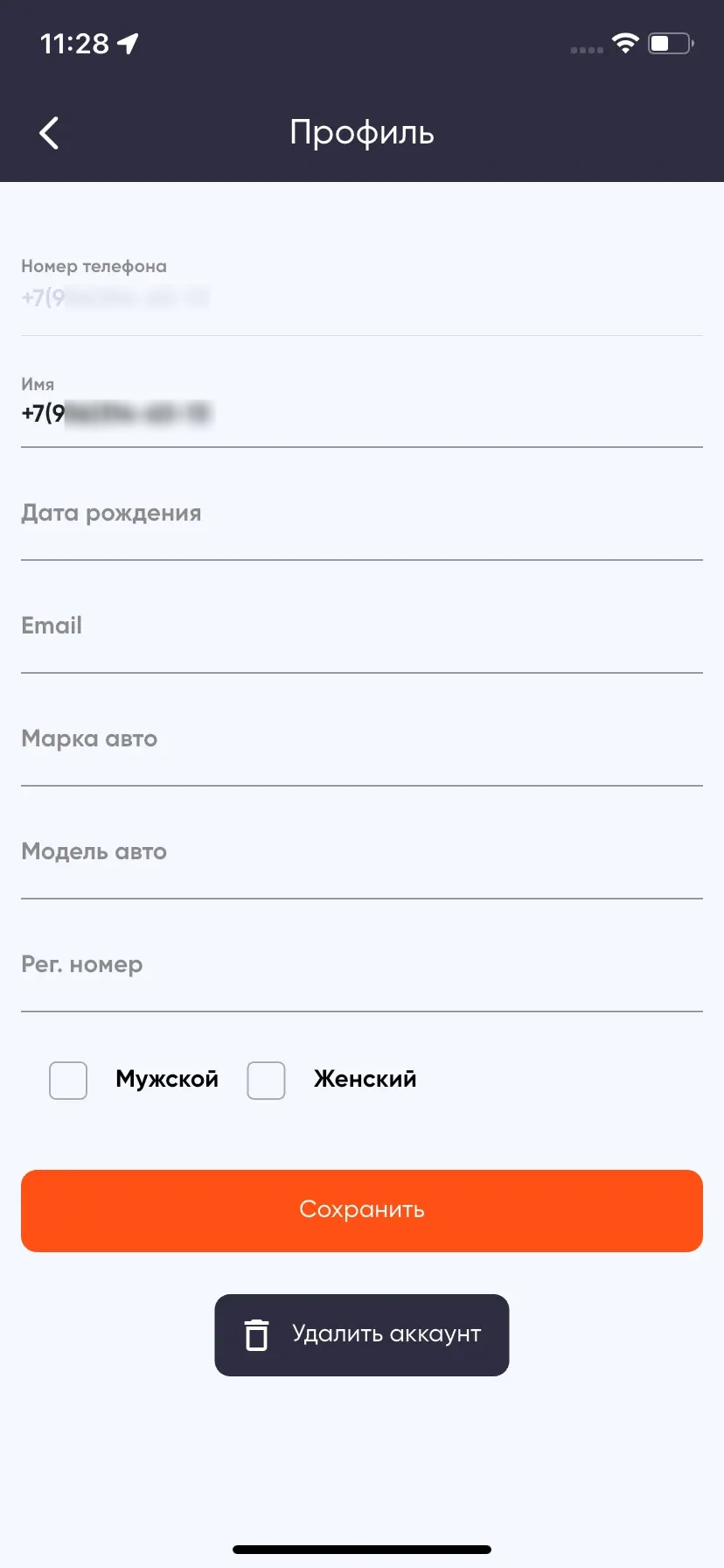724x1568 pixels.
Task: Tap the Удалить аккаунт button
Action: 361,1335
